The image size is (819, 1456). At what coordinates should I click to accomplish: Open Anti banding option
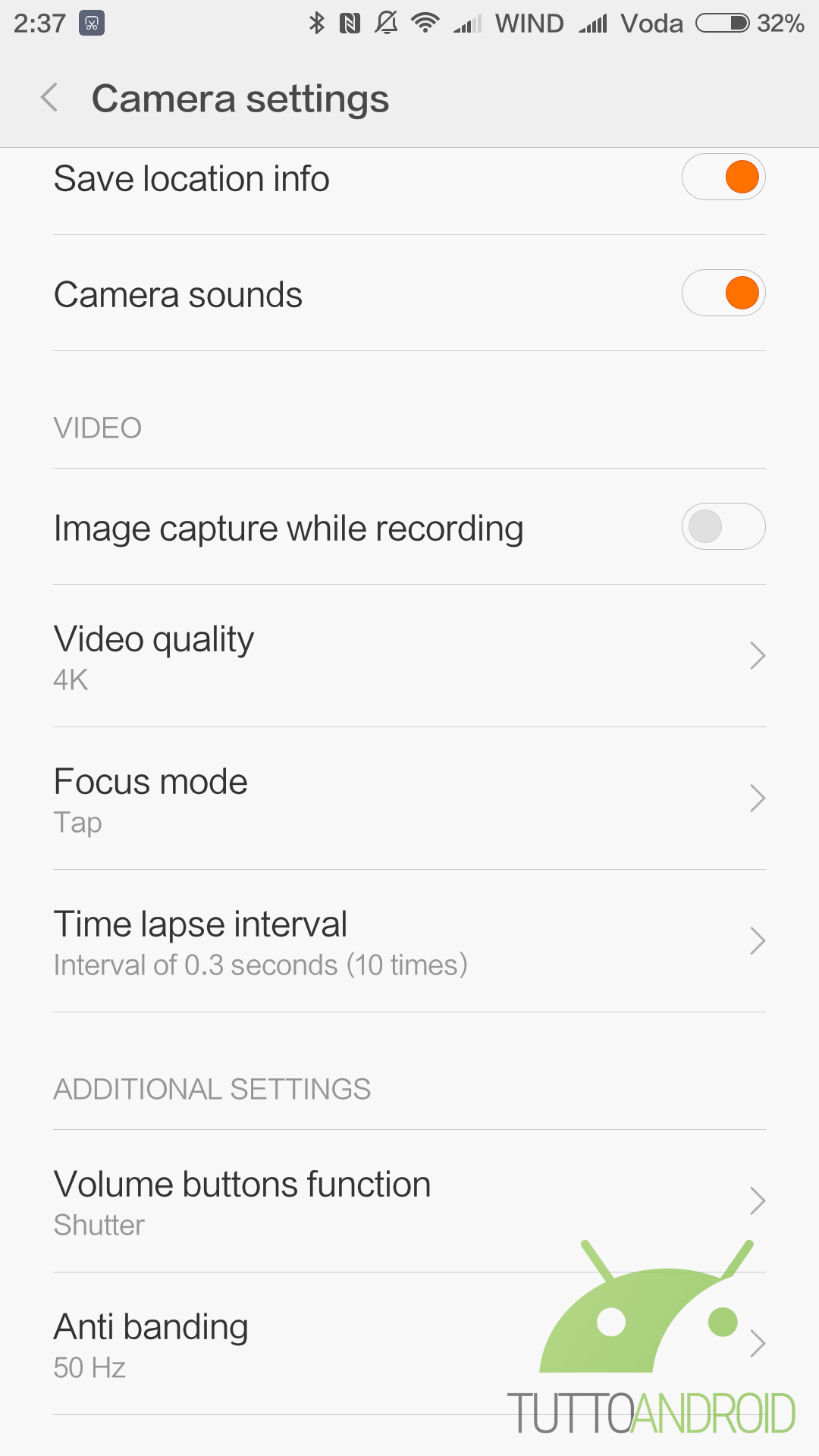point(409,1344)
